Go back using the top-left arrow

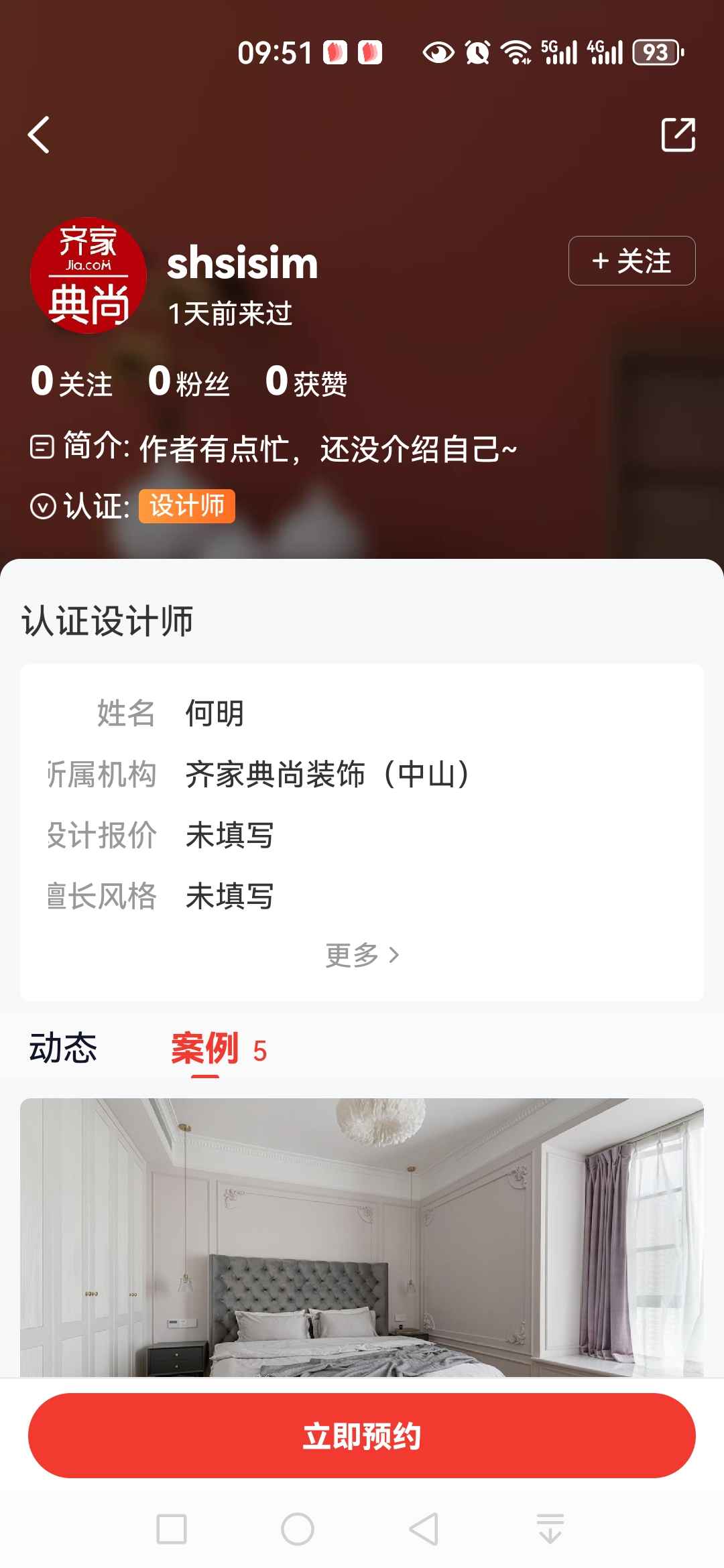pyautogui.click(x=39, y=135)
